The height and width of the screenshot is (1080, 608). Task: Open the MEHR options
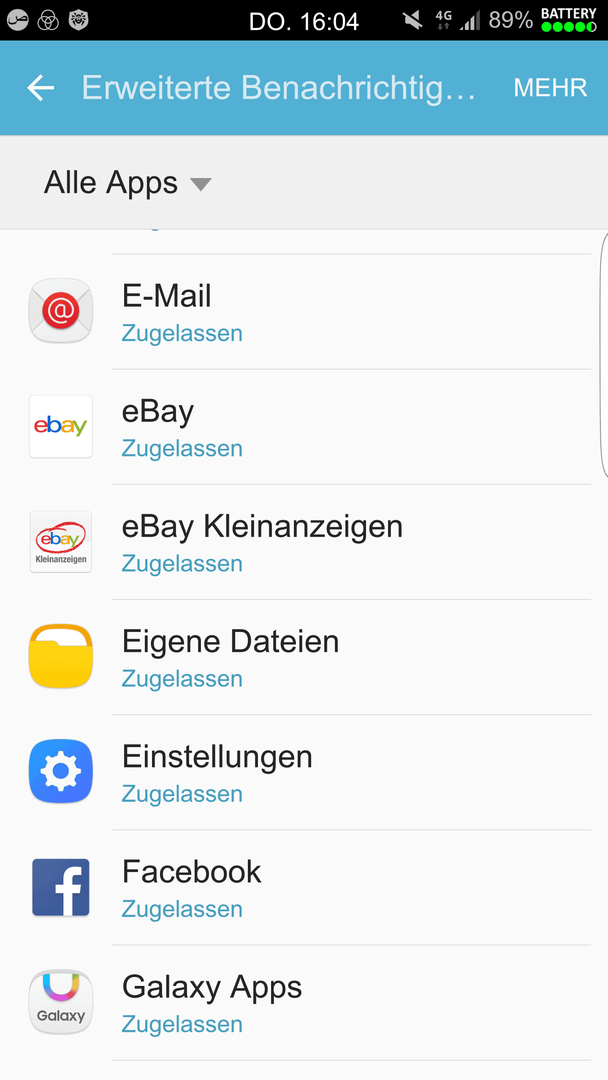pos(550,87)
